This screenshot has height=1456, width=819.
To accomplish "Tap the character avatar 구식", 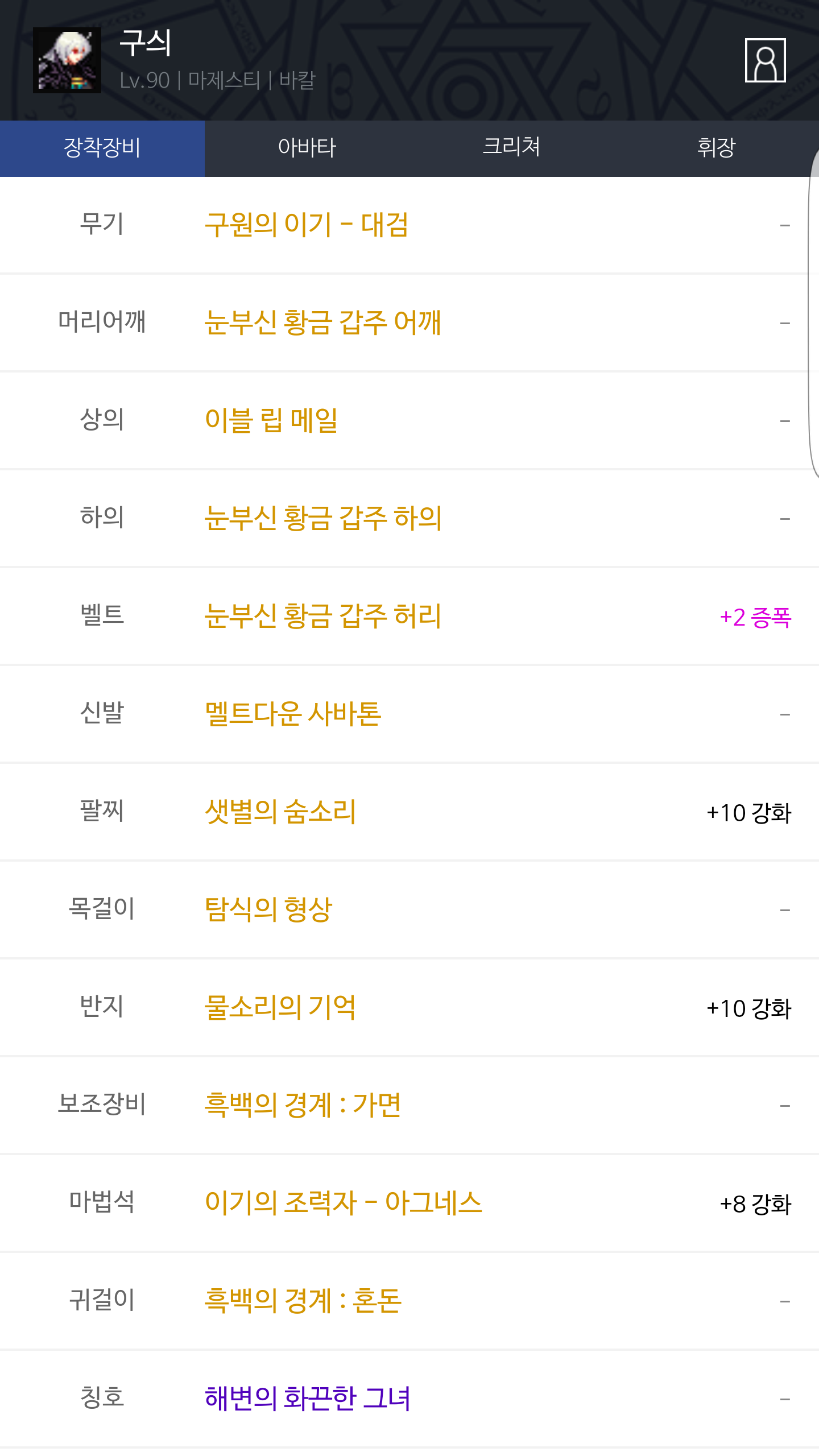I will point(67,60).
